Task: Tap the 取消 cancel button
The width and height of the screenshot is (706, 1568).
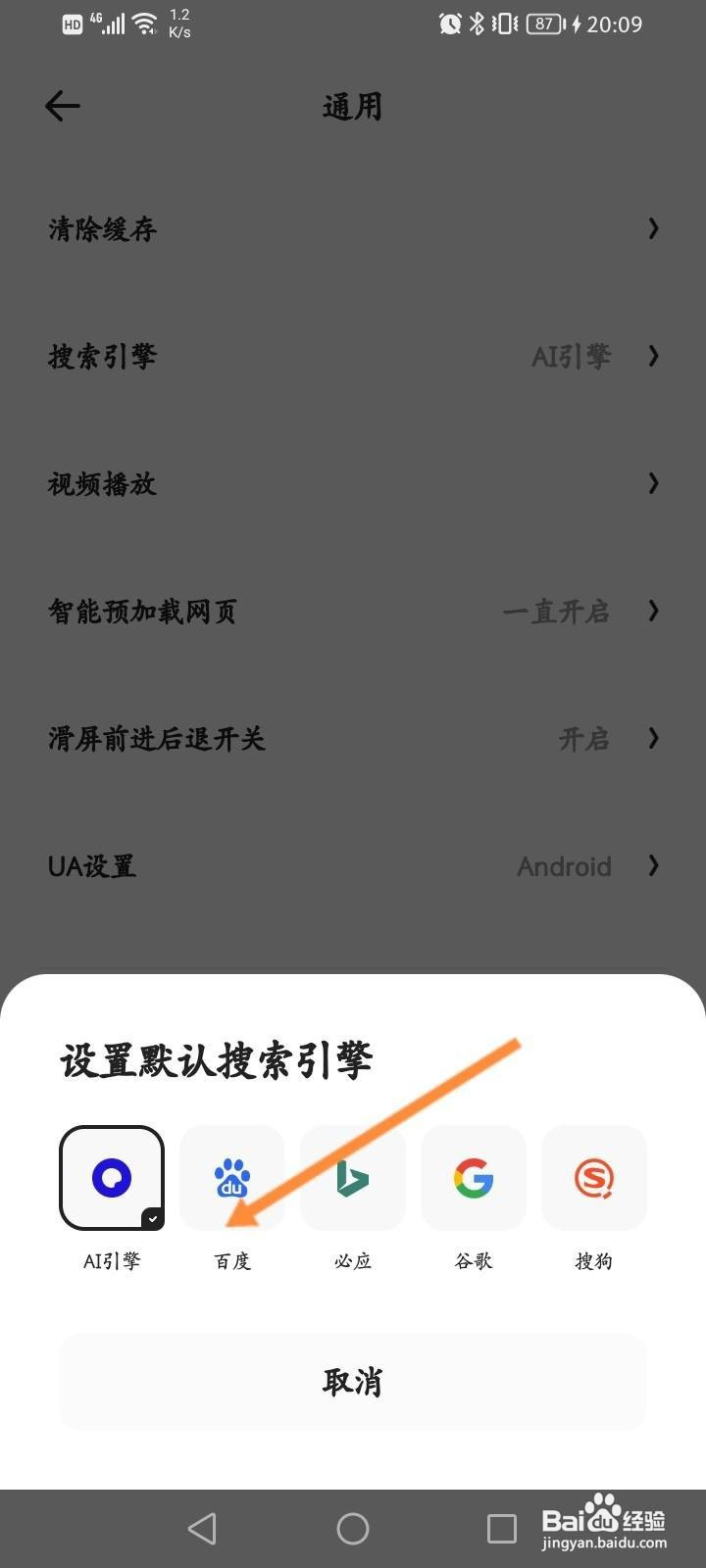Action: 353,1382
